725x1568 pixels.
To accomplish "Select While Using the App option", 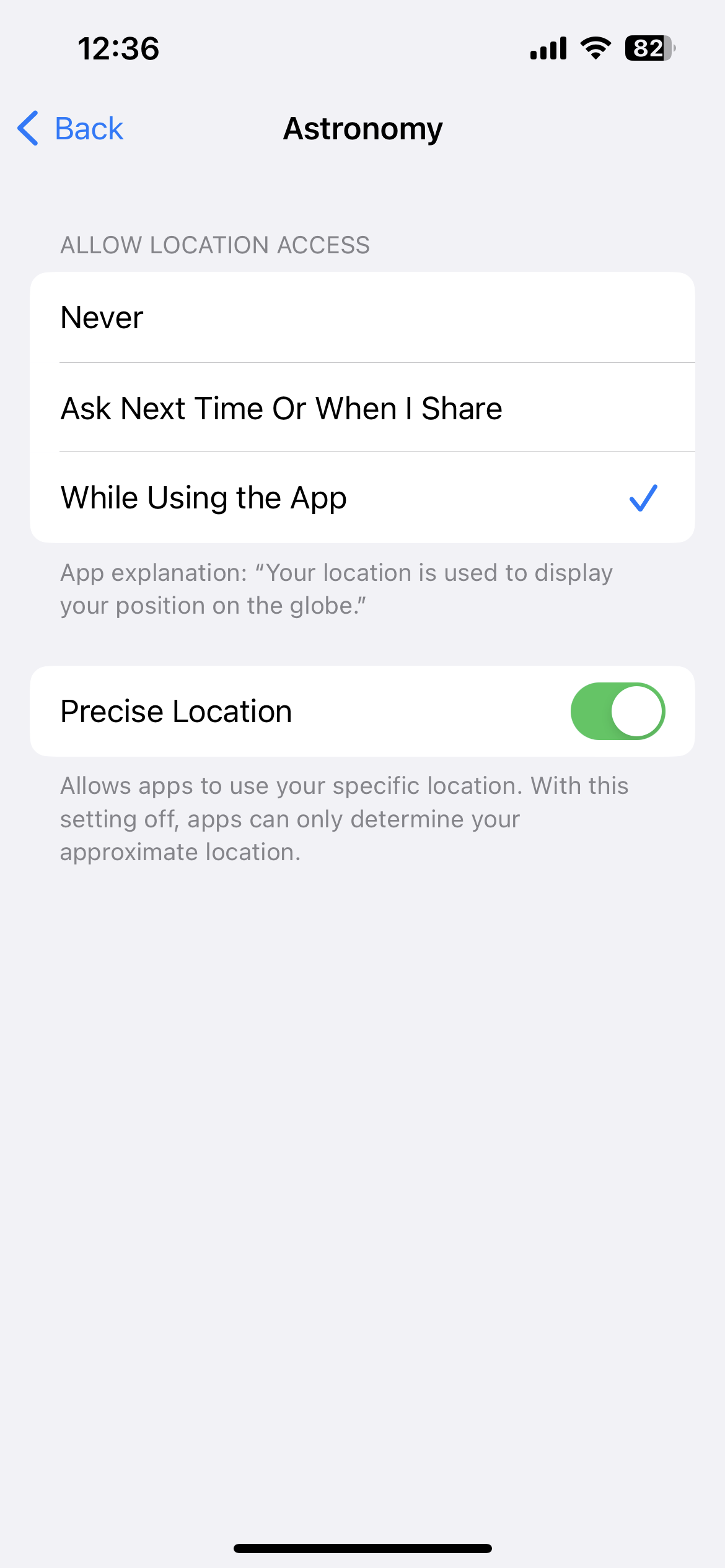I will pos(362,498).
